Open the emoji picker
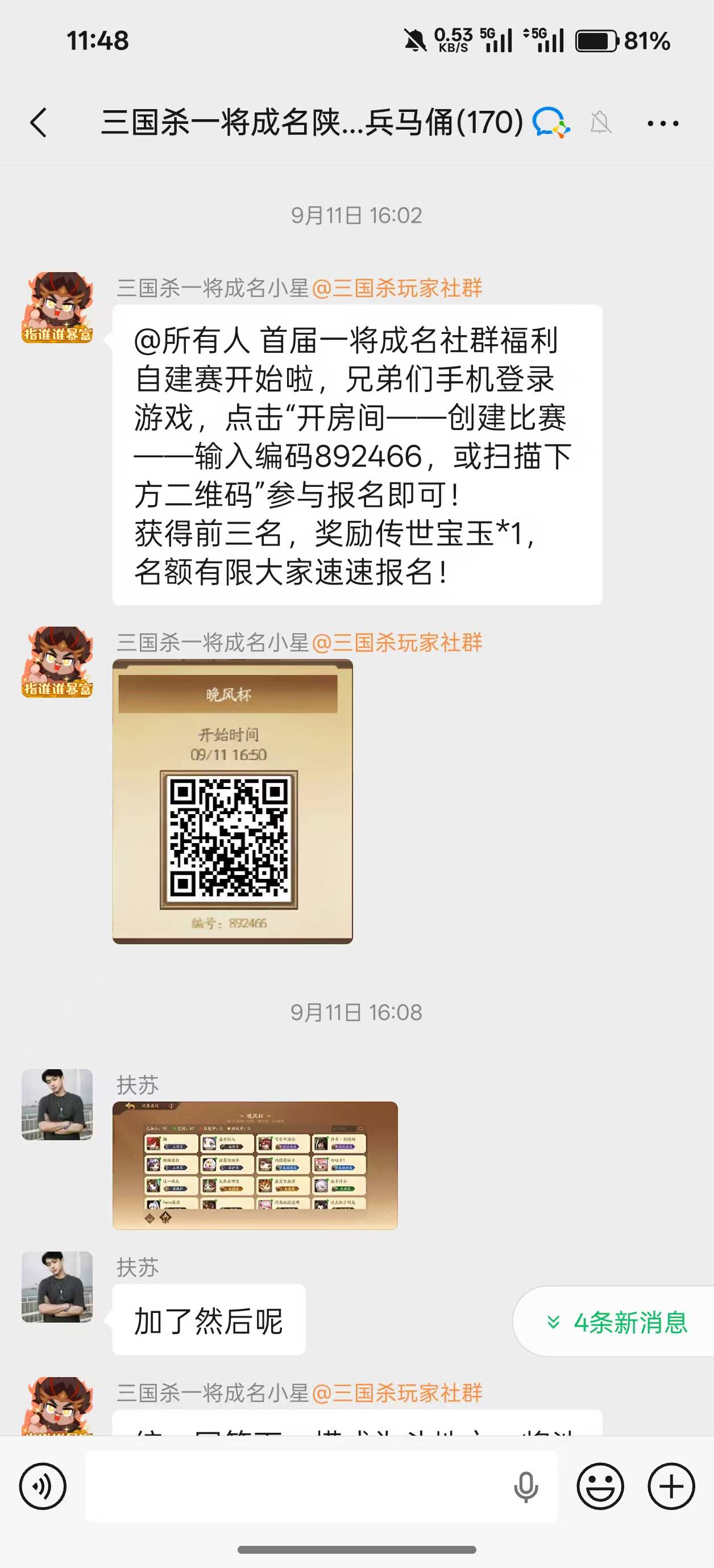The height and width of the screenshot is (1568, 714). (600, 1486)
